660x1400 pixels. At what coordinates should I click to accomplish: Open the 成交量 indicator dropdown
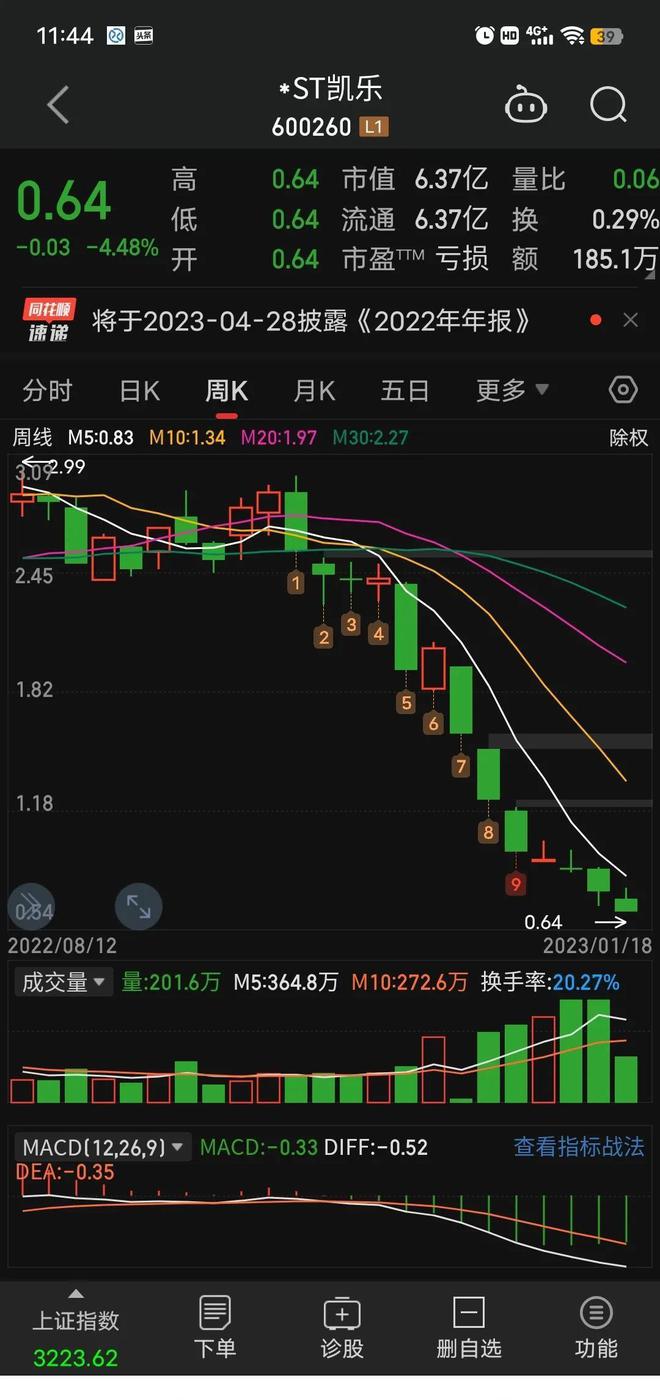(x=64, y=982)
